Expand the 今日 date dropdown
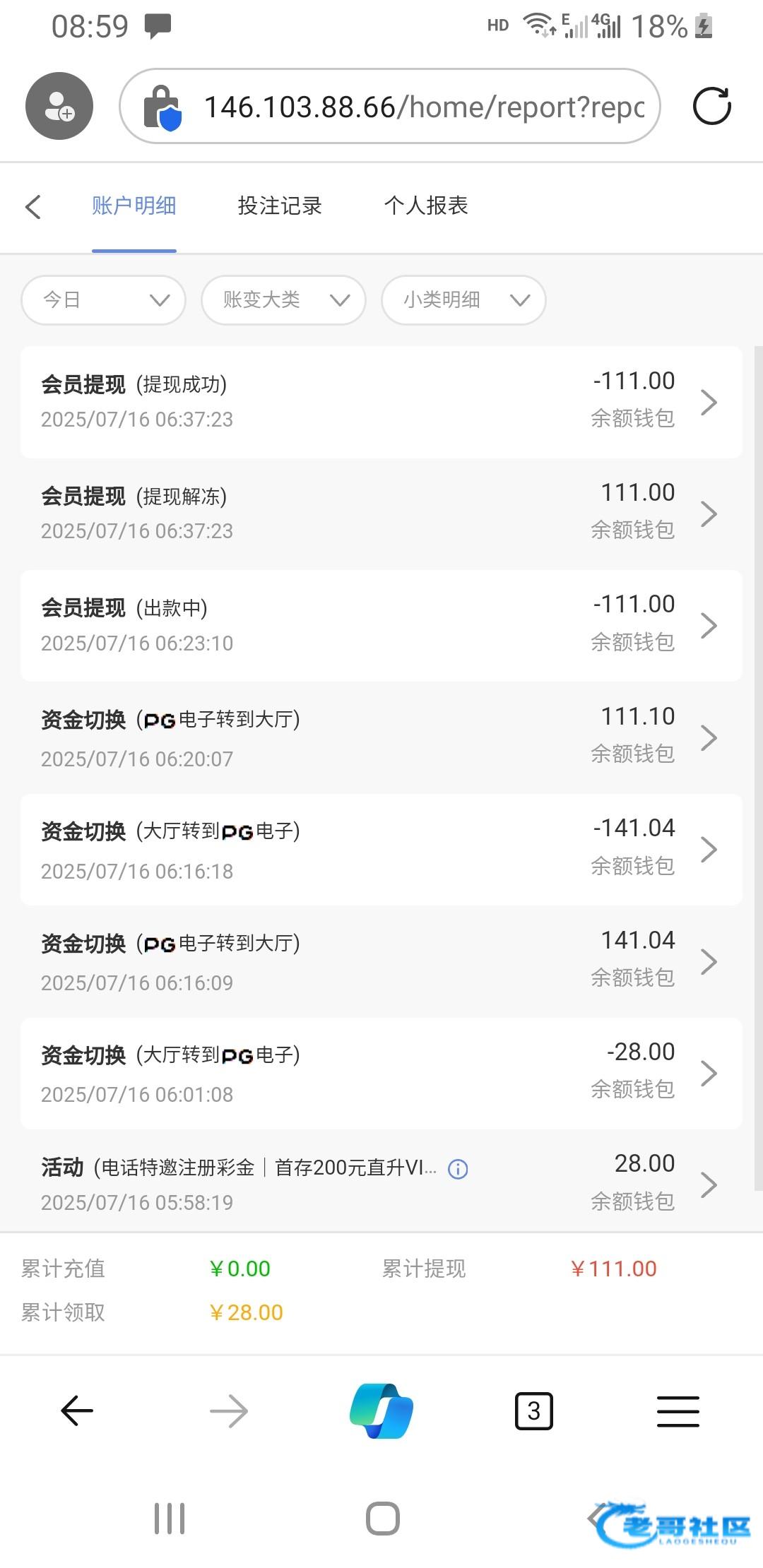Viewport: 763px width, 1568px height. (x=104, y=300)
